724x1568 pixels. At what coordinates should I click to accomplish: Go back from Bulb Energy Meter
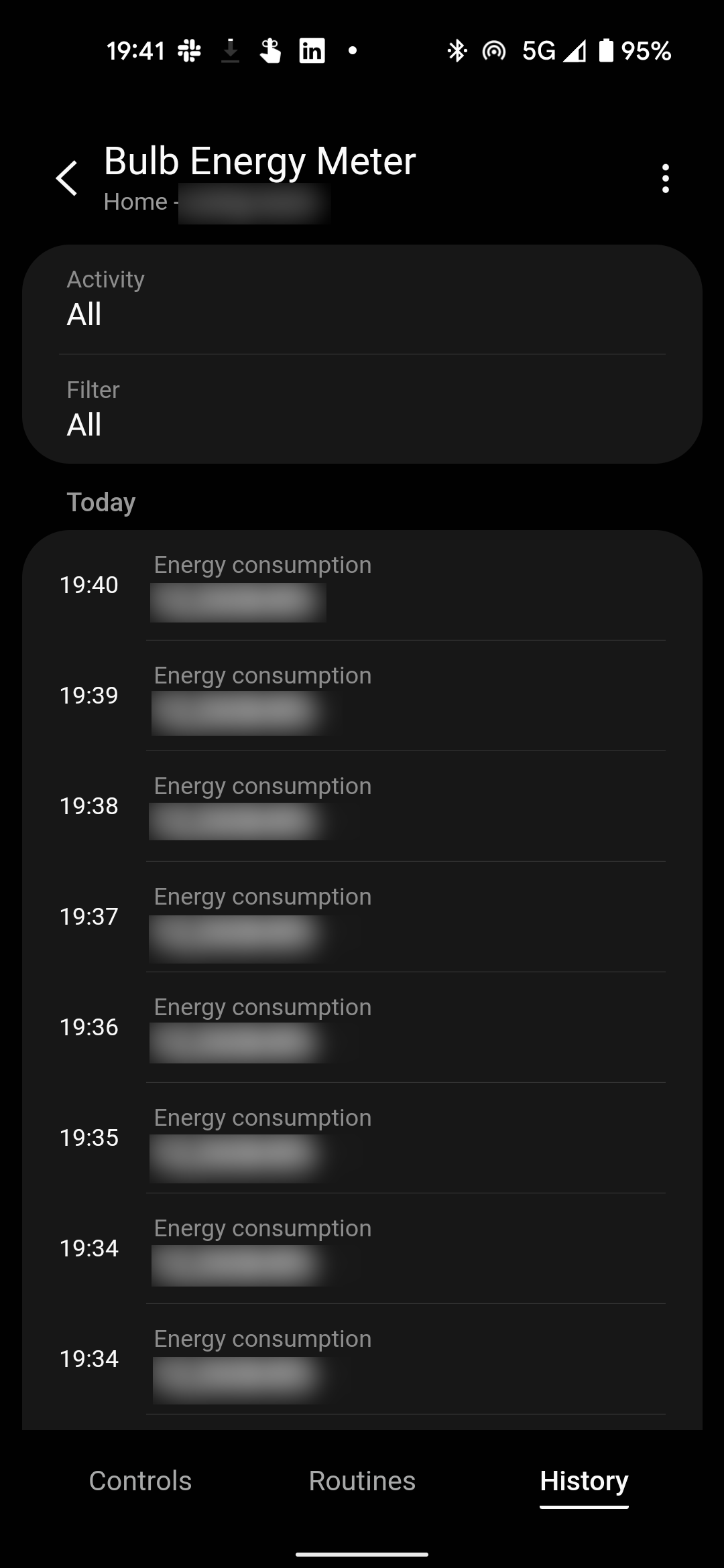click(x=67, y=178)
